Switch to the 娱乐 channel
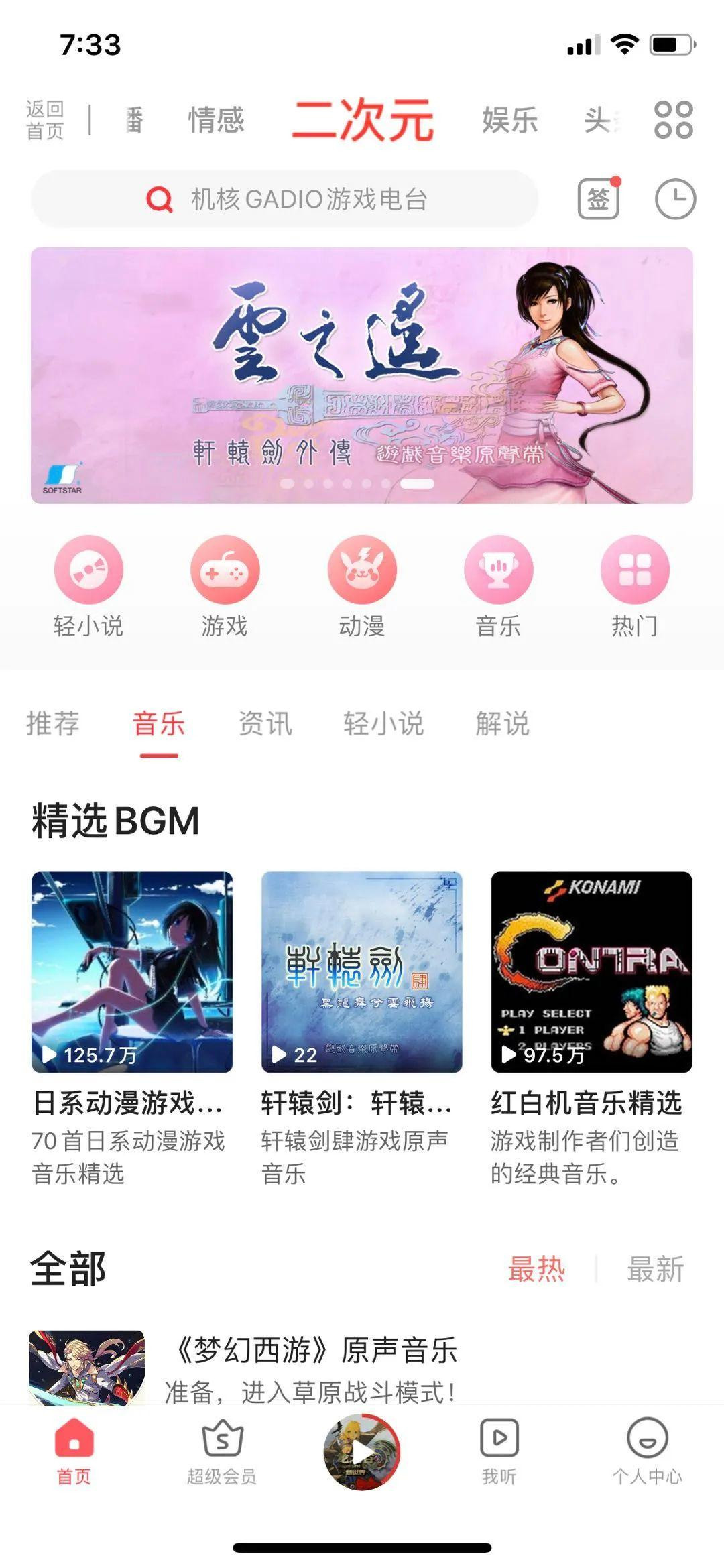The height and width of the screenshot is (1568, 724). (509, 120)
